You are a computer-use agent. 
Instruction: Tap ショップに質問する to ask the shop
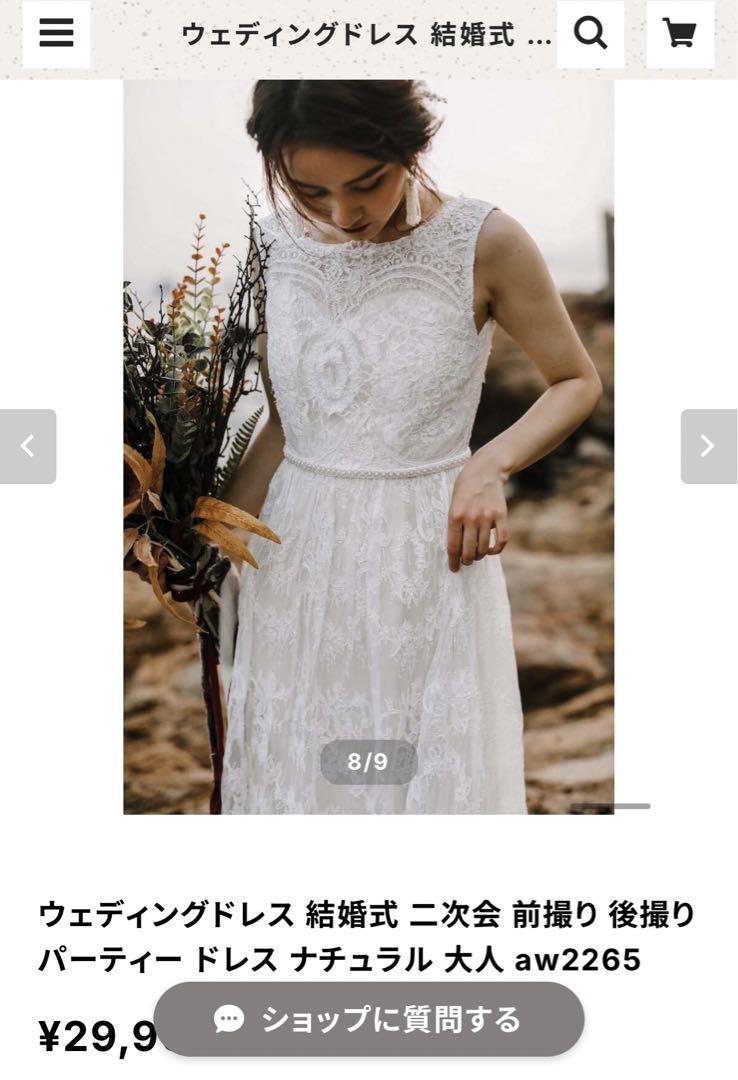coord(369,1019)
